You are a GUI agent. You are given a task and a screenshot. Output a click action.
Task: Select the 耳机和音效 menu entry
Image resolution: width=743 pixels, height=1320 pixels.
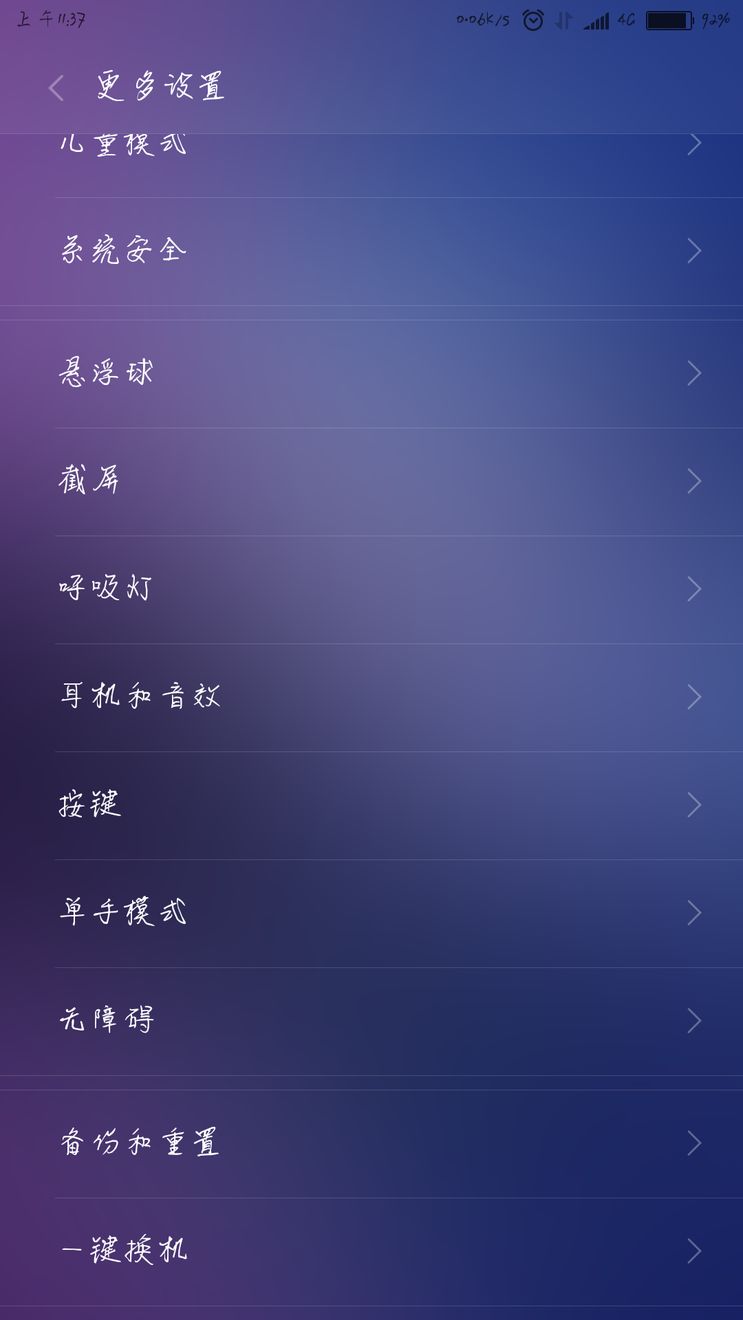click(x=371, y=696)
